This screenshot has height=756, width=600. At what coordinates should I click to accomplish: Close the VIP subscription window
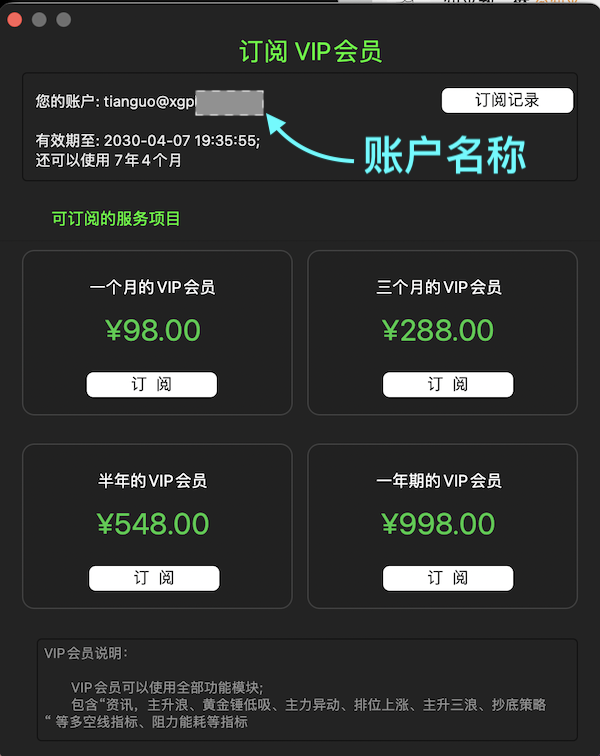(15, 20)
